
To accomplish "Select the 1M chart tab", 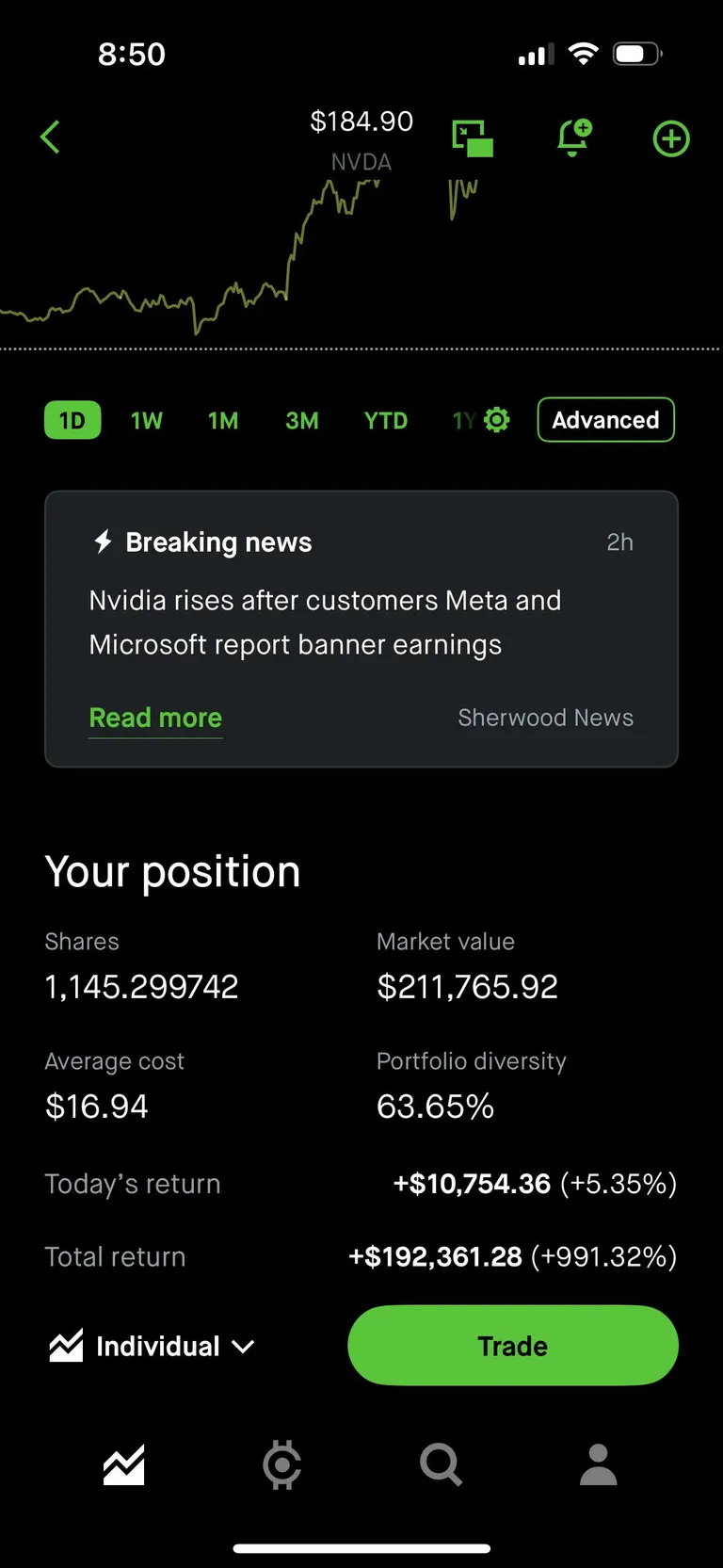I will point(223,420).
